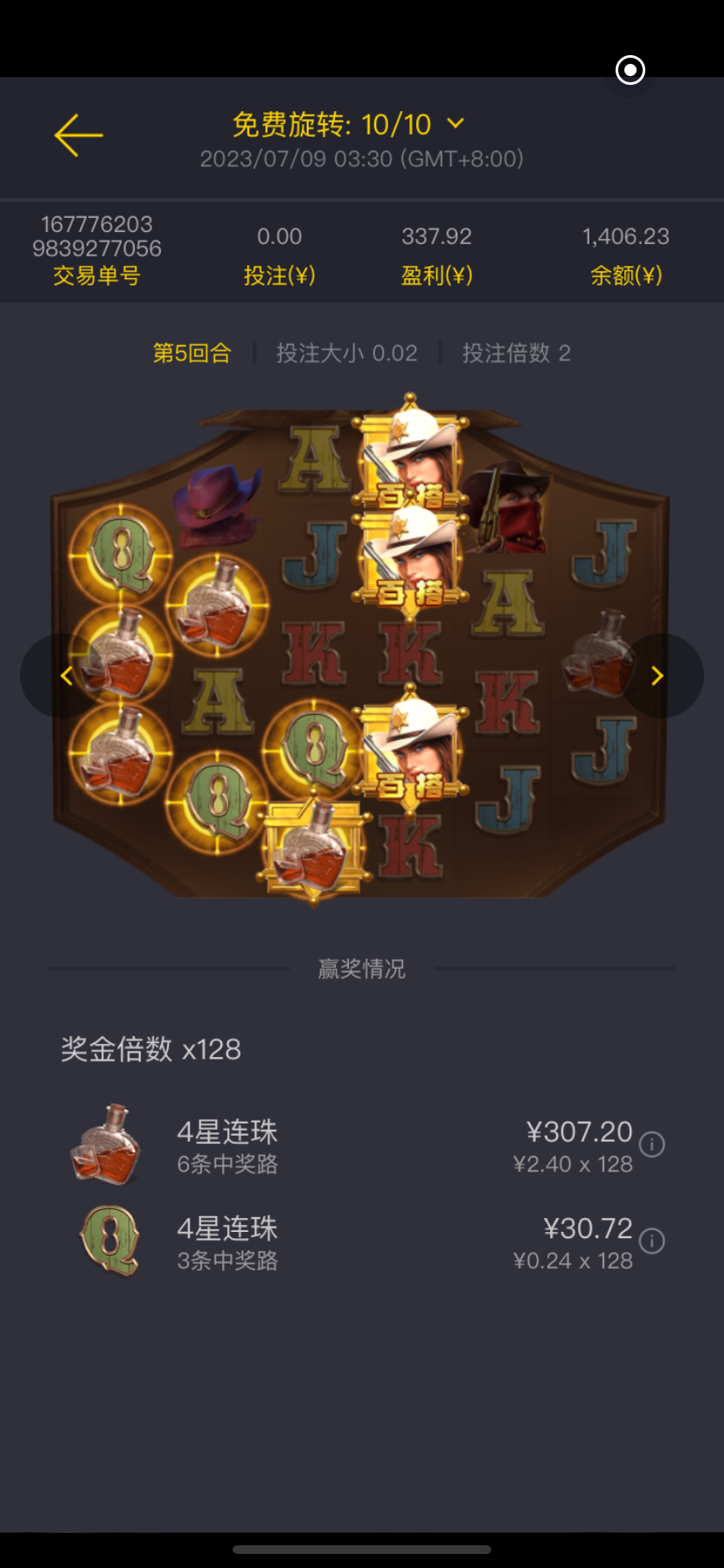Screen dimensions: 724x1568
Task: Expand the 免费旋转 10/10 dropdown
Action: 455,124
